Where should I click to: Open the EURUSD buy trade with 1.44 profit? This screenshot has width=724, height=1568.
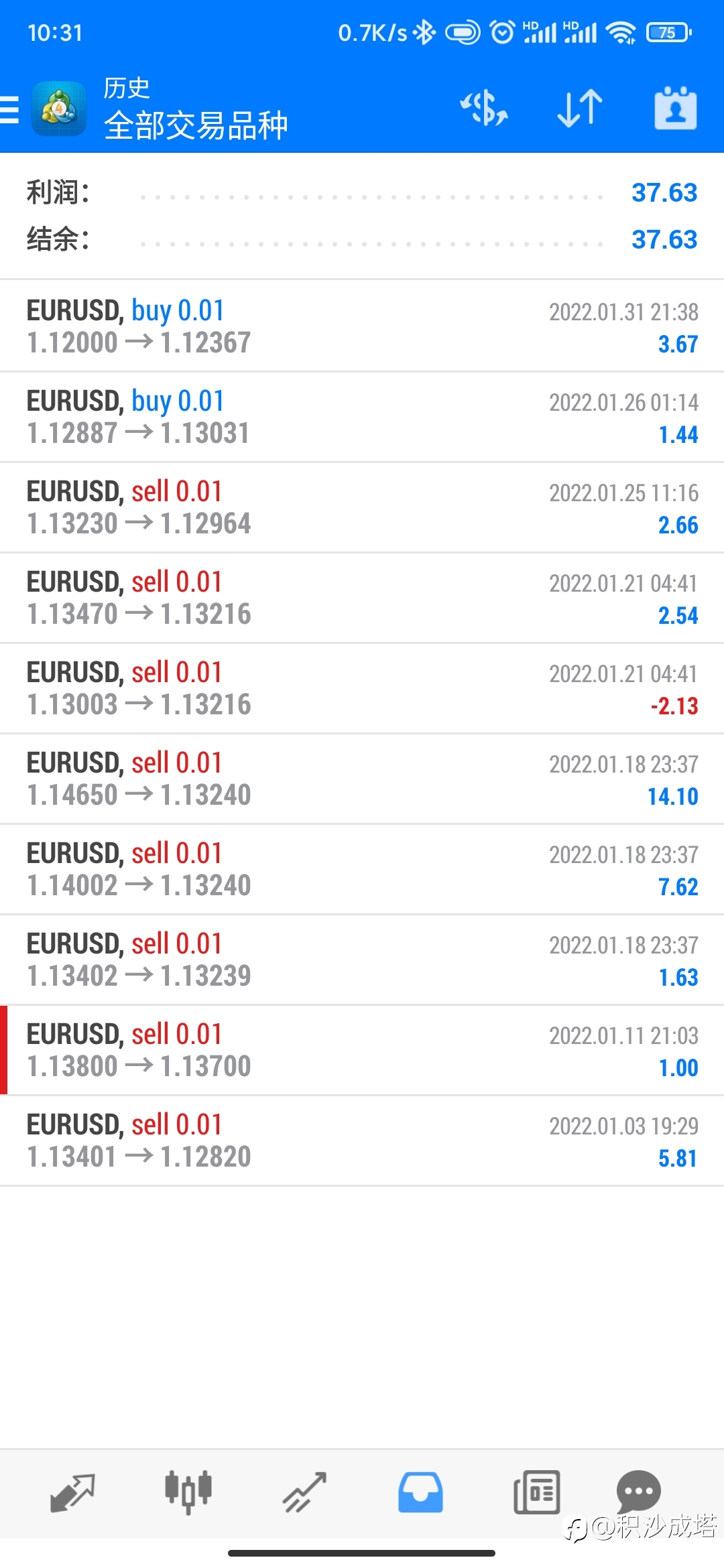(x=362, y=417)
